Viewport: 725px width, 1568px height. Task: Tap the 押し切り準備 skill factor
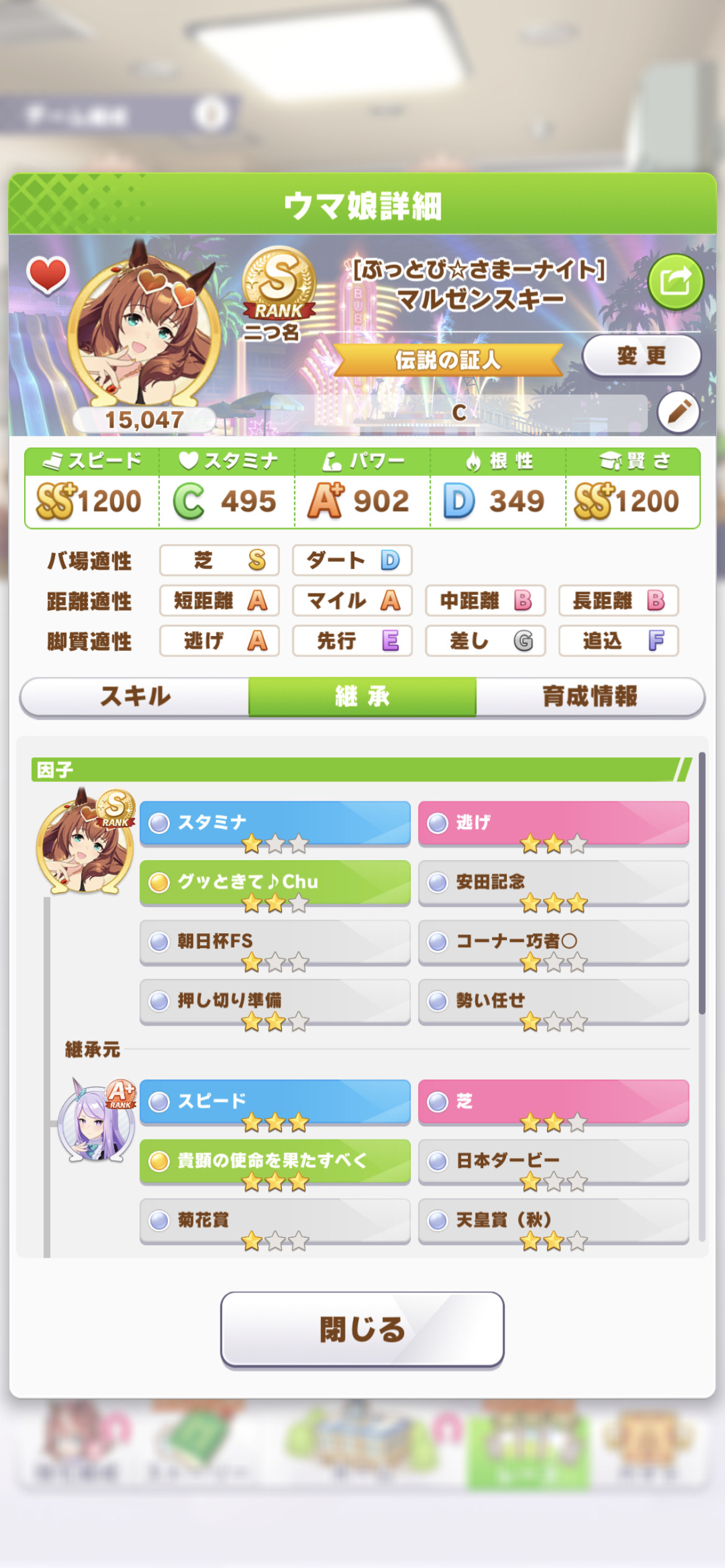(275, 1001)
